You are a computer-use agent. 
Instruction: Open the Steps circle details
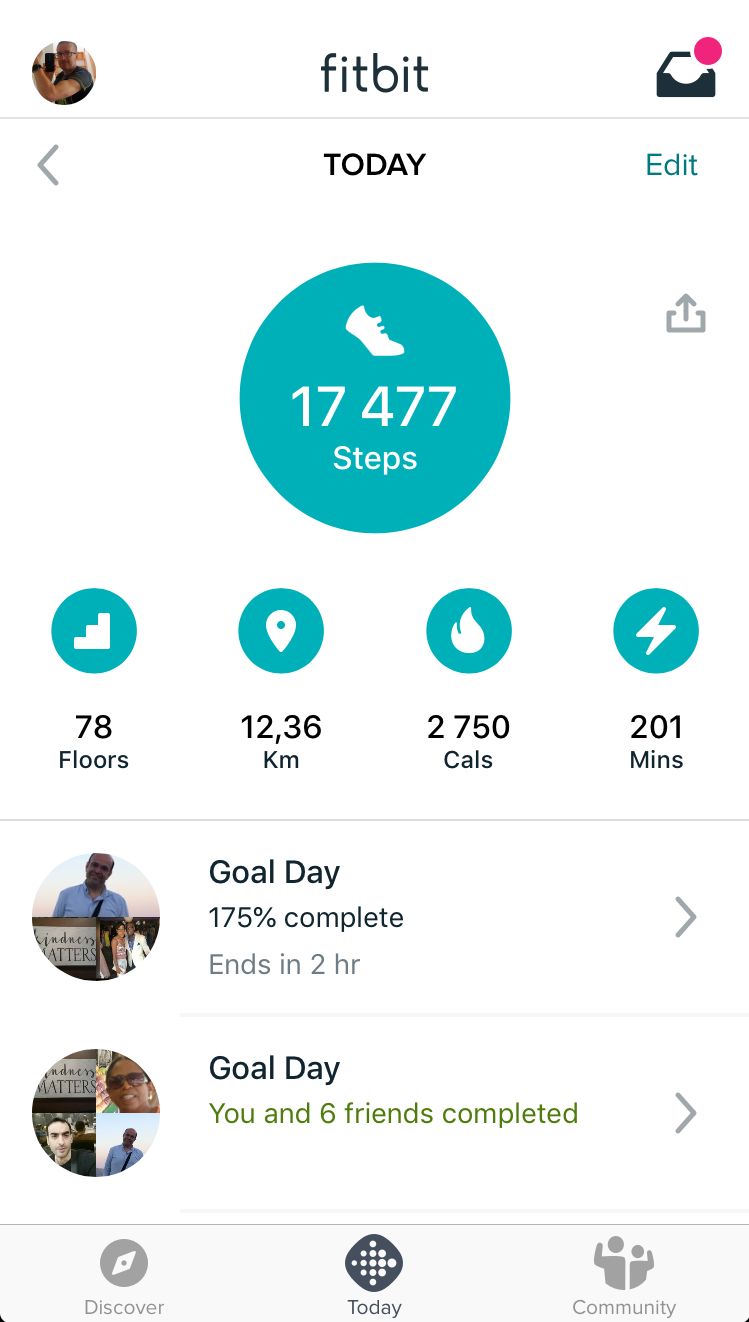click(375, 398)
